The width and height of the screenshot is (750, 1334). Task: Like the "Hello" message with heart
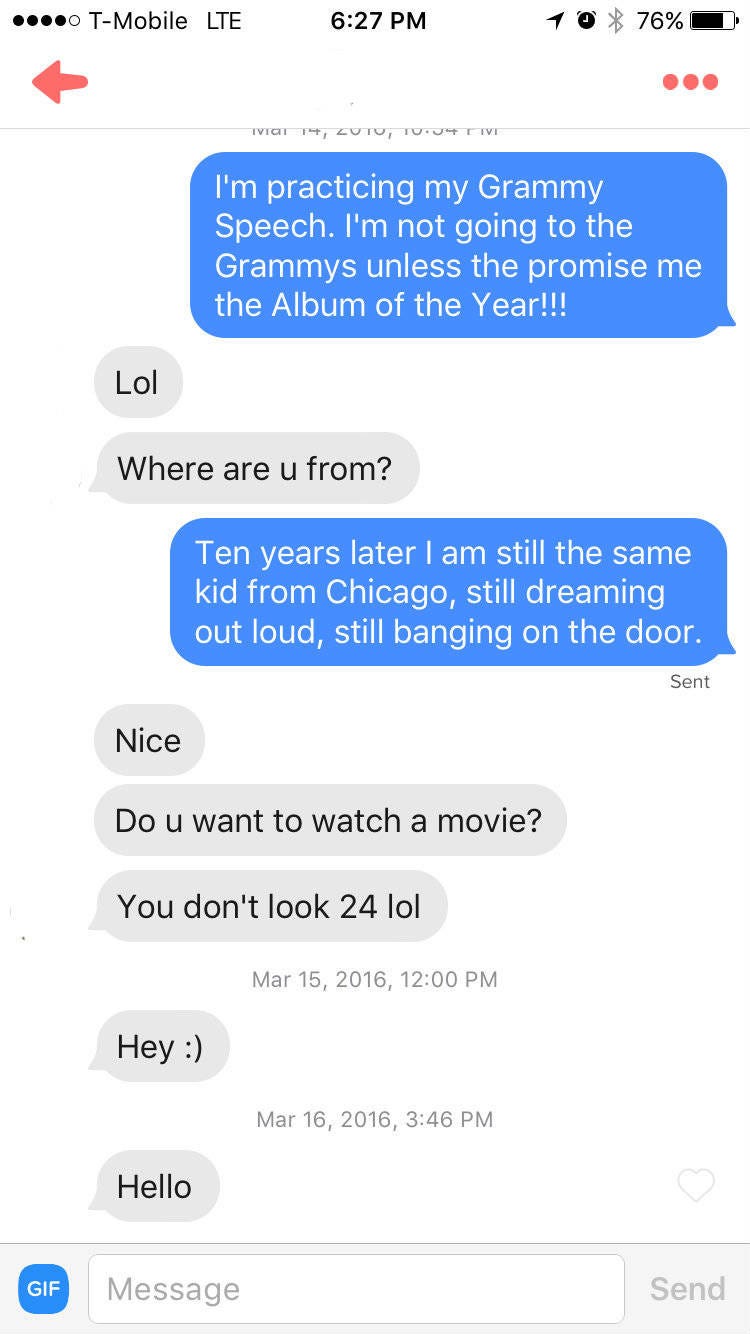coord(696,1186)
